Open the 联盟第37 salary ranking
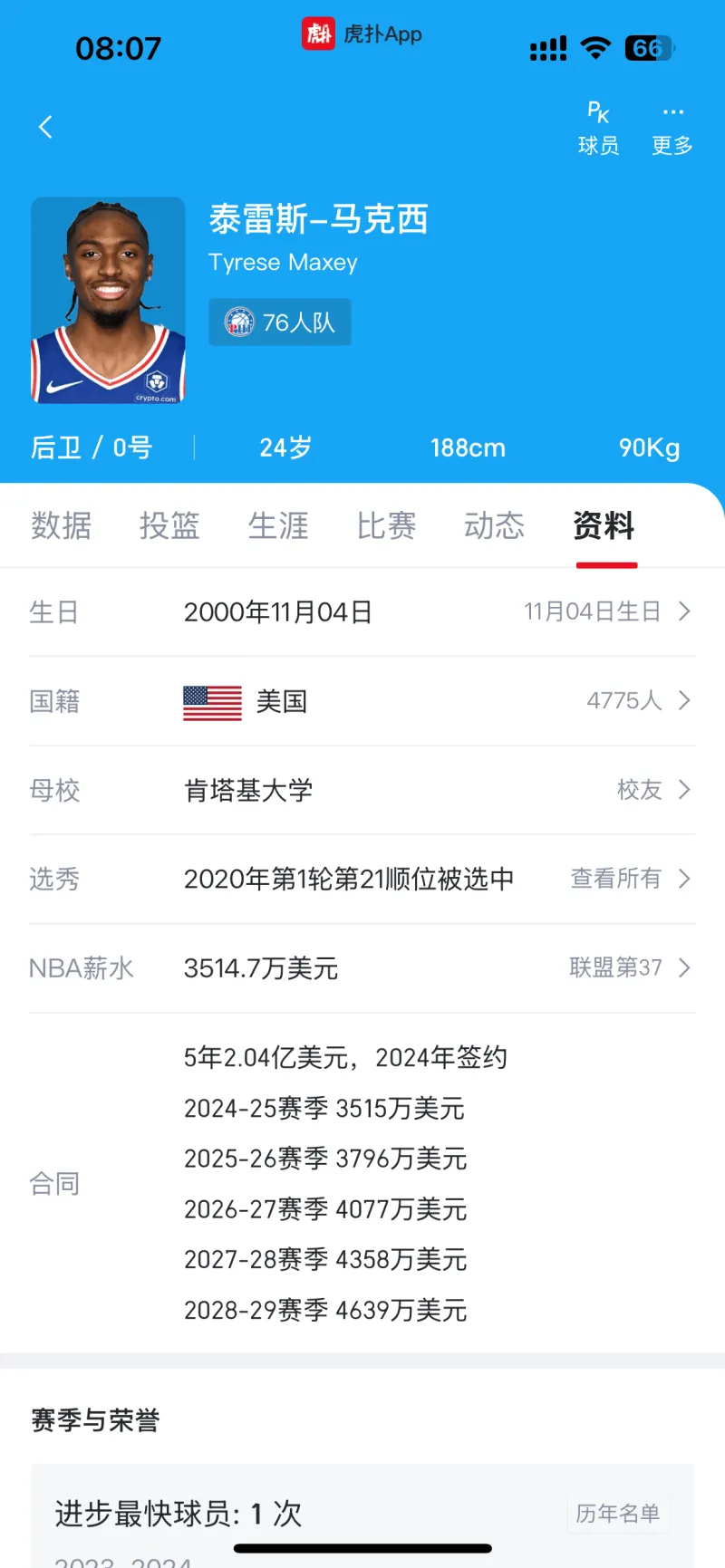Screen dimensions: 725x1568 (630, 967)
